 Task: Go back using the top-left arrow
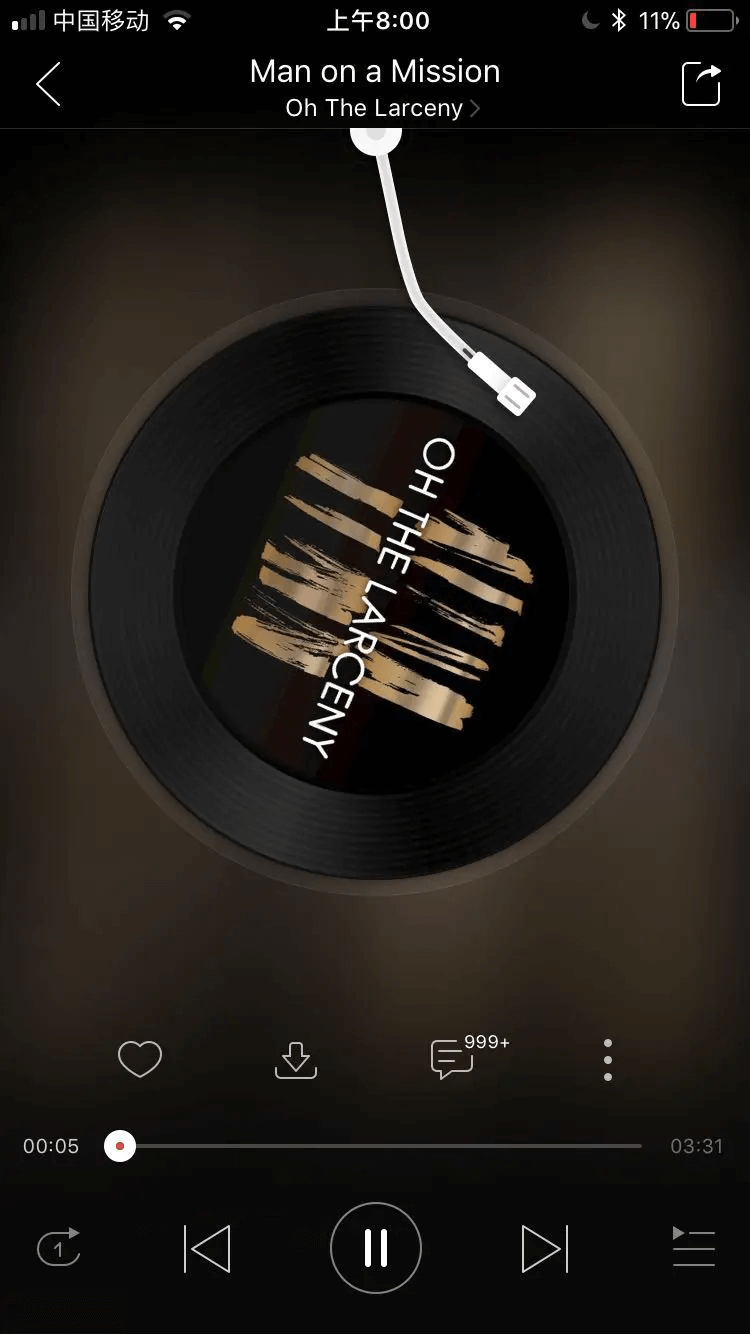[x=48, y=84]
